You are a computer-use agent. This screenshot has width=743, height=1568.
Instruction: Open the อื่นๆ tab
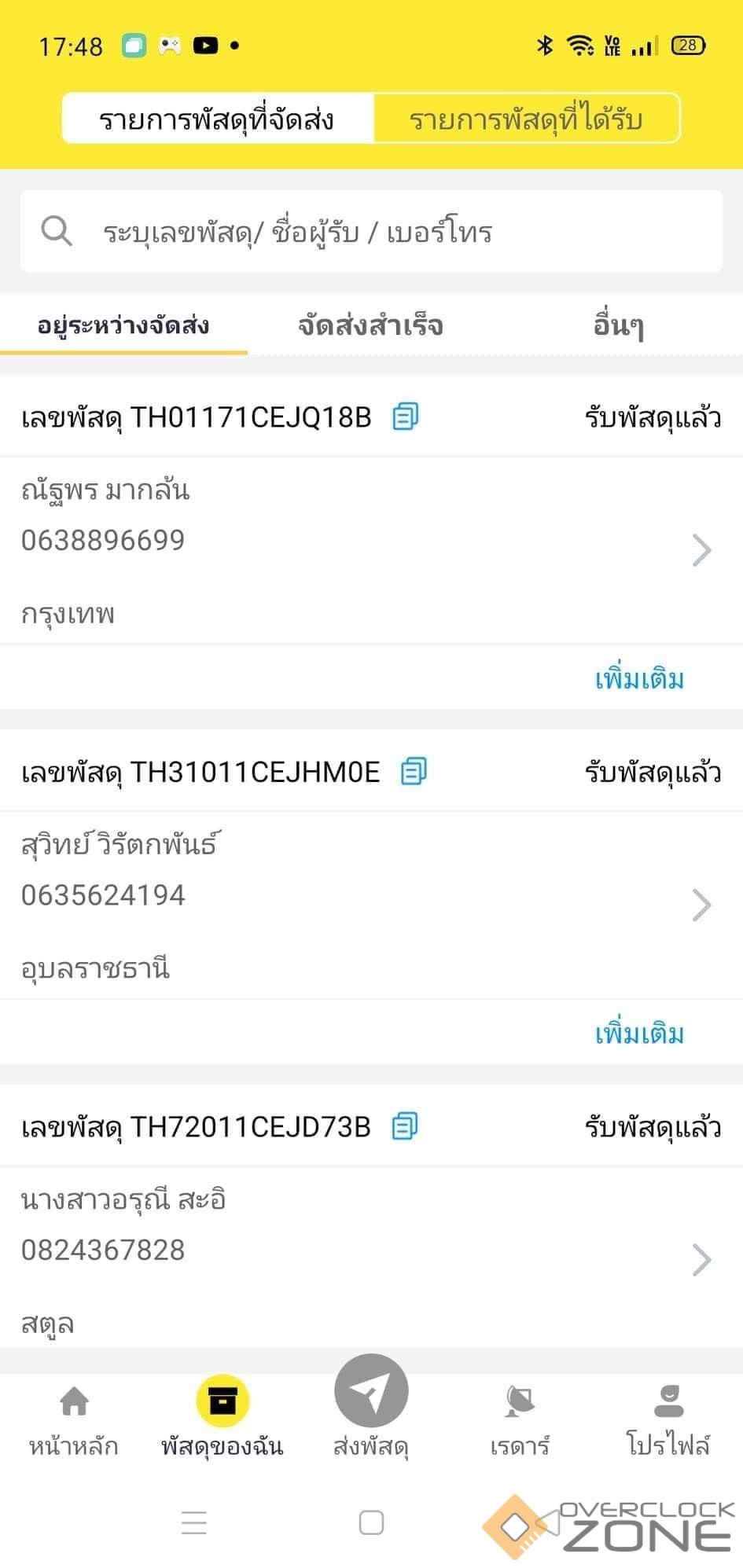pos(619,325)
